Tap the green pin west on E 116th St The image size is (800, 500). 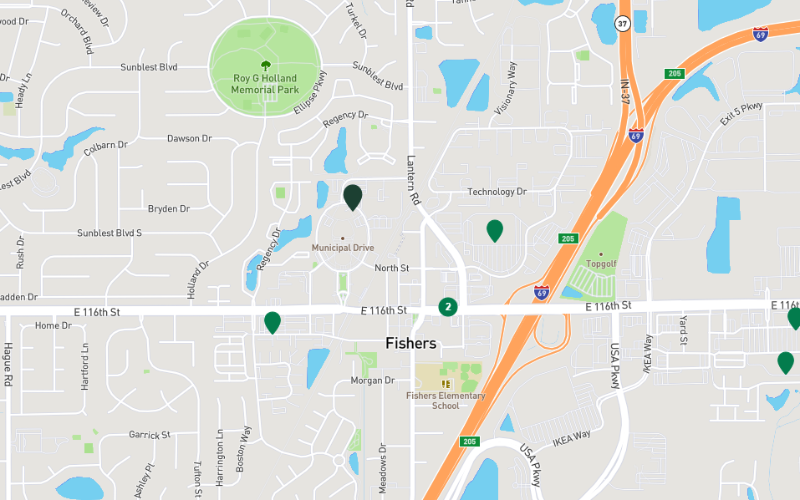point(272,322)
